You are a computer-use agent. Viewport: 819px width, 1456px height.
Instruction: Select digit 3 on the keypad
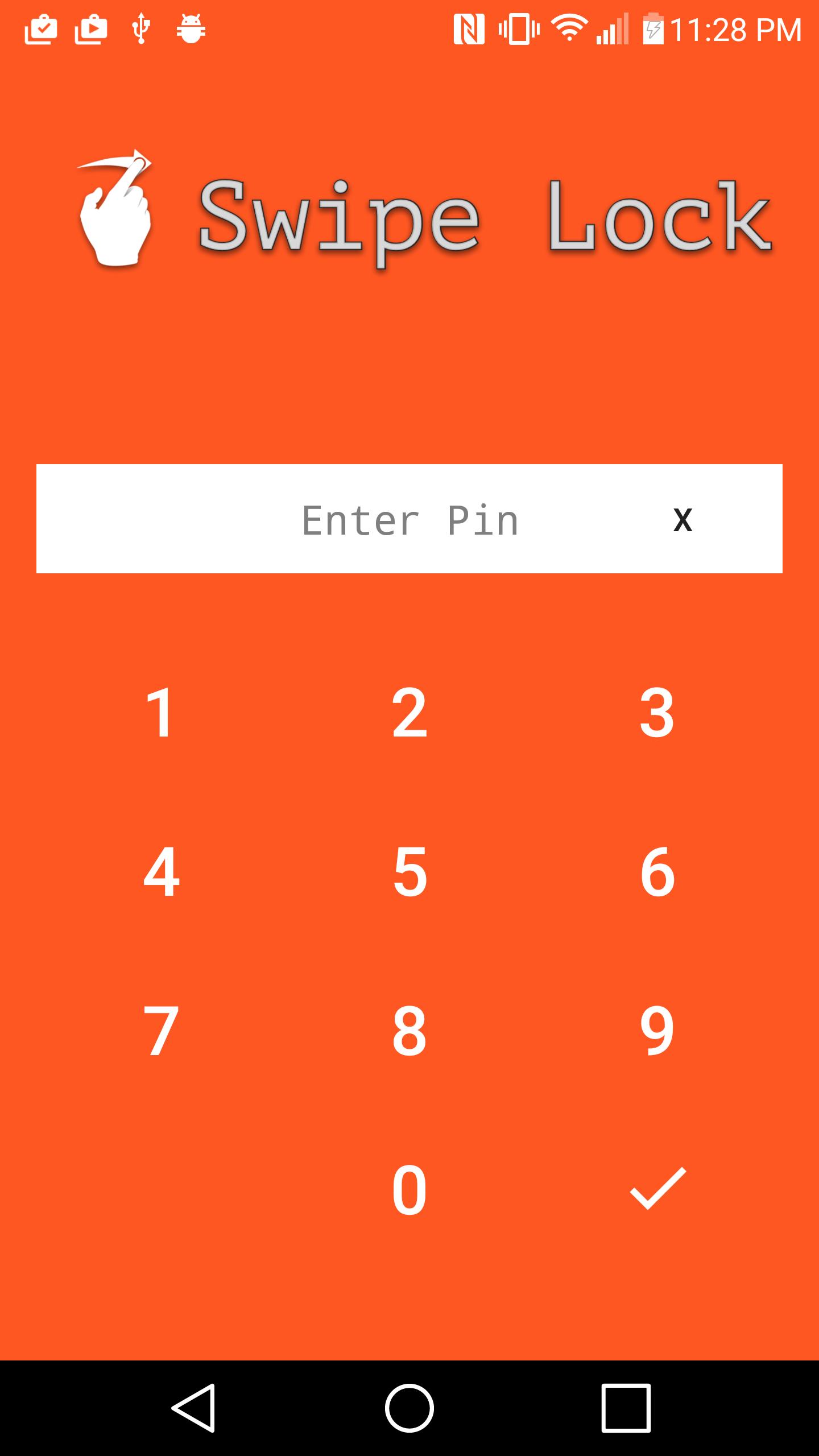click(657, 712)
